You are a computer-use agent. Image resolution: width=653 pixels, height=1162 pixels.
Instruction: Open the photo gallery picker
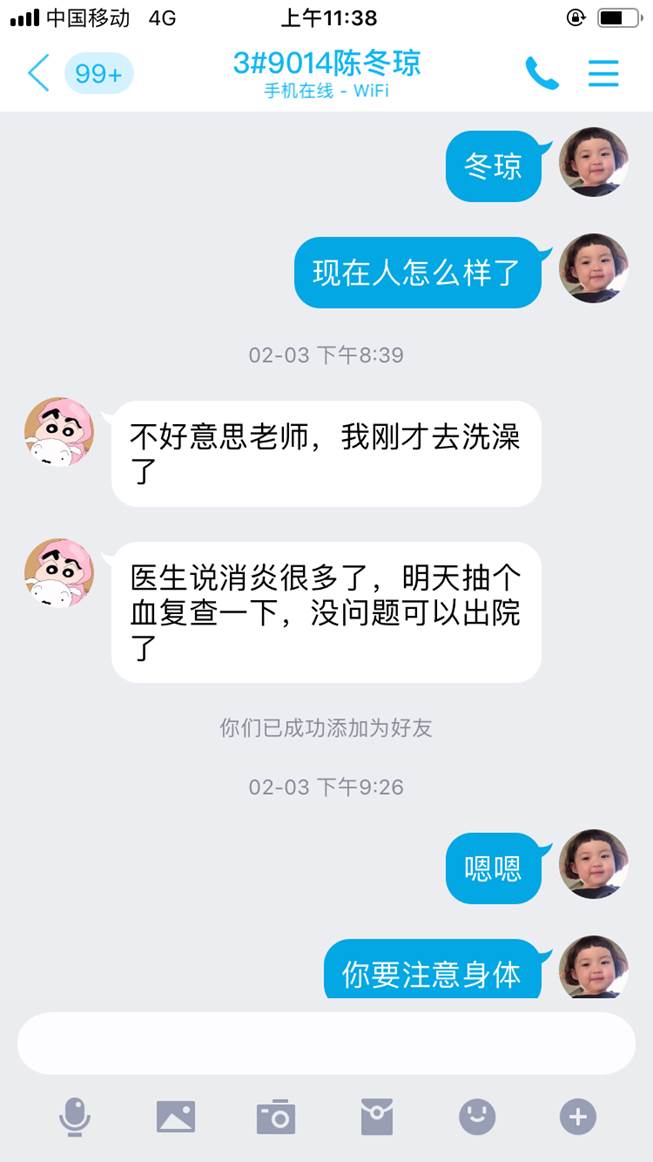[x=175, y=1116]
